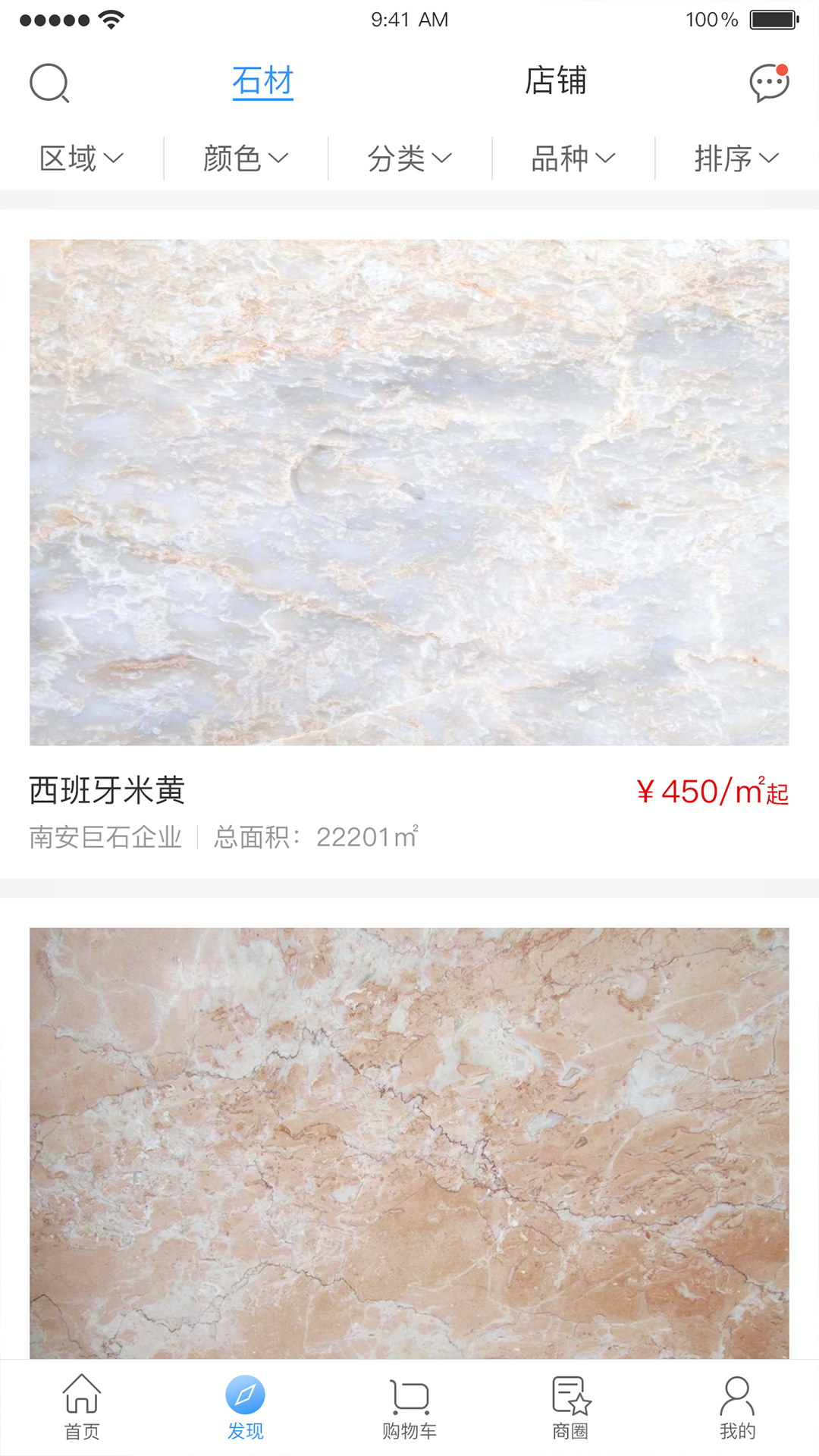Open the search magnifier icon
Image resolution: width=819 pixels, height=1456 pixels.
click(x=49, y=83)
